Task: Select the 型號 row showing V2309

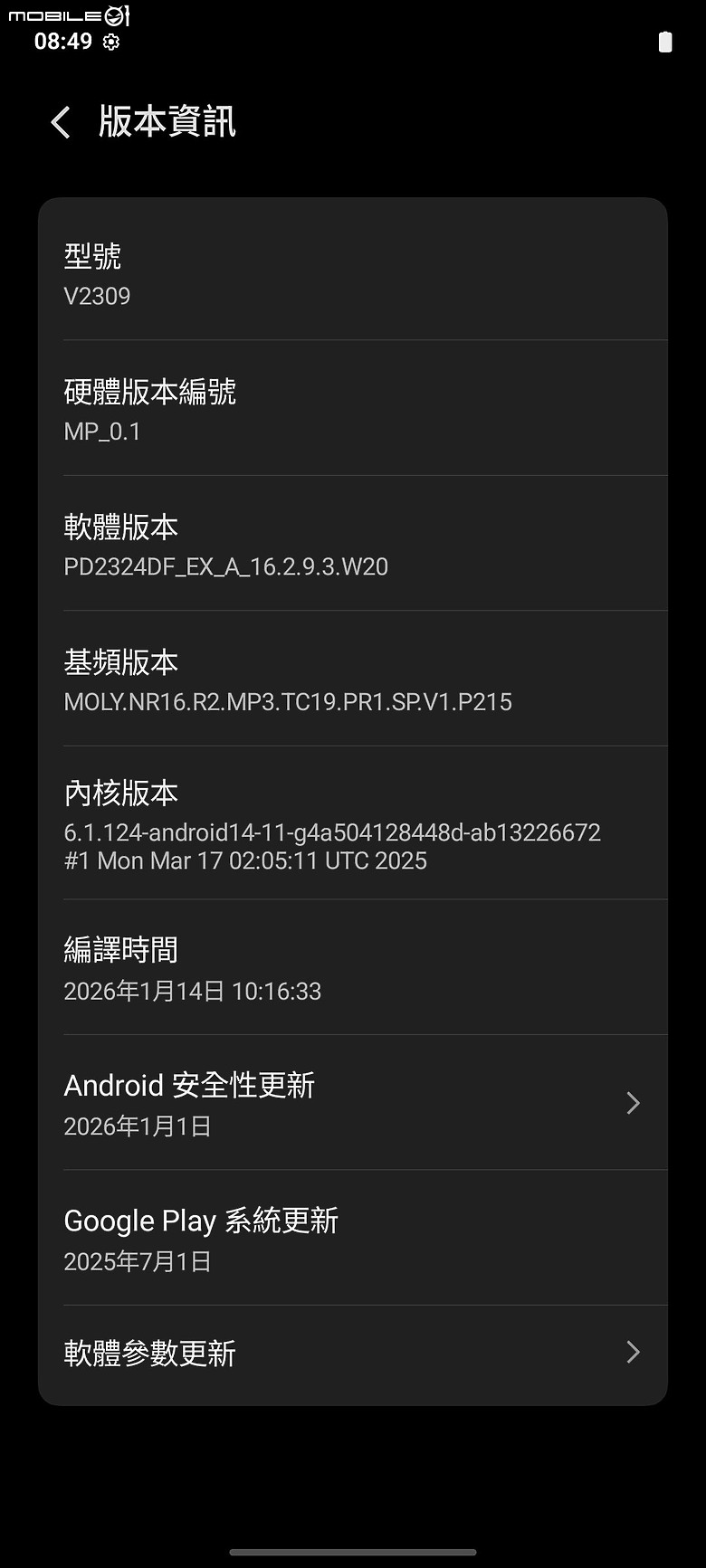Action: point(353,273)
